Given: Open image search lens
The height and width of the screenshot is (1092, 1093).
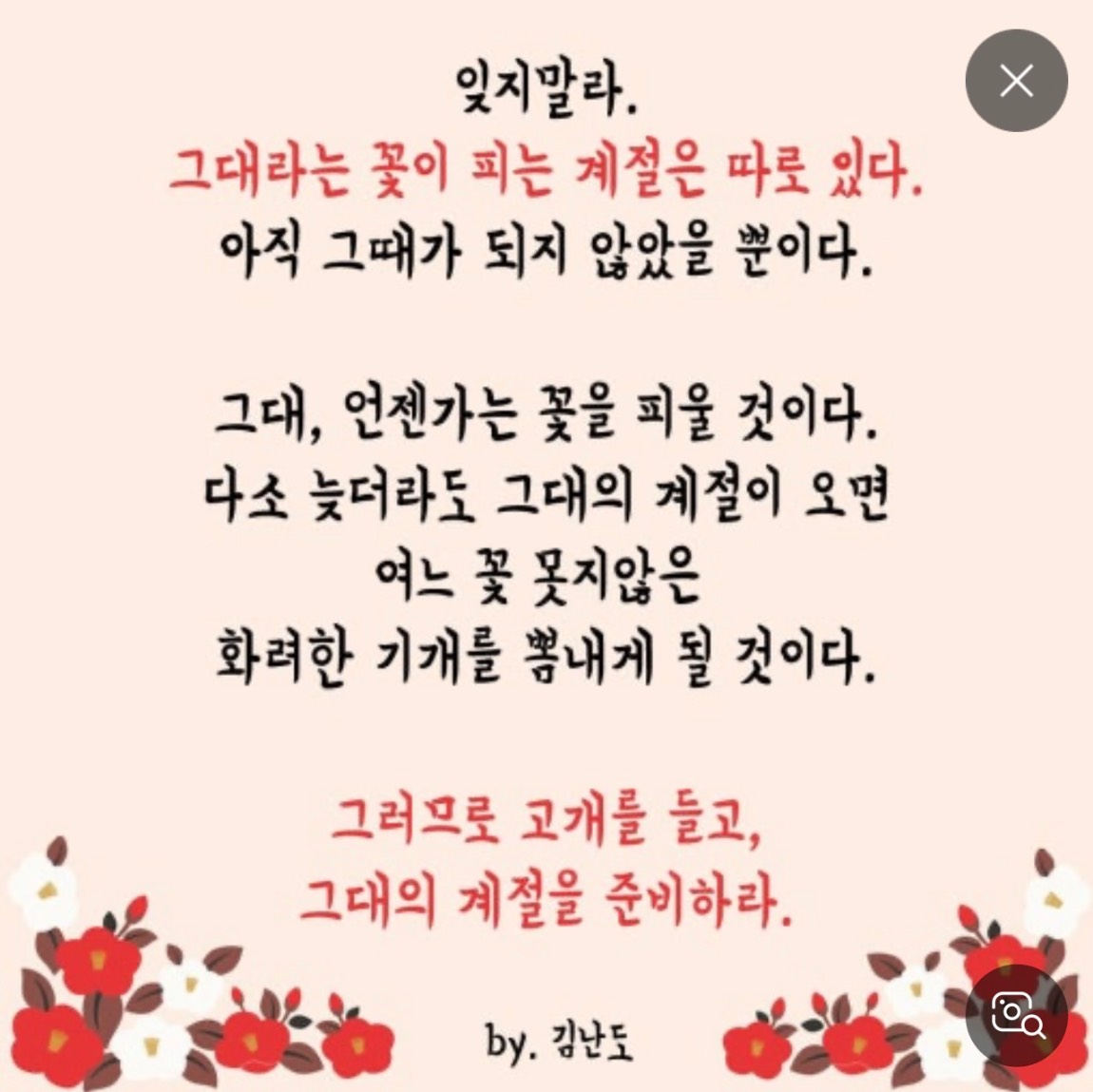Looking at the screenshot, I should [1016, 1015].
